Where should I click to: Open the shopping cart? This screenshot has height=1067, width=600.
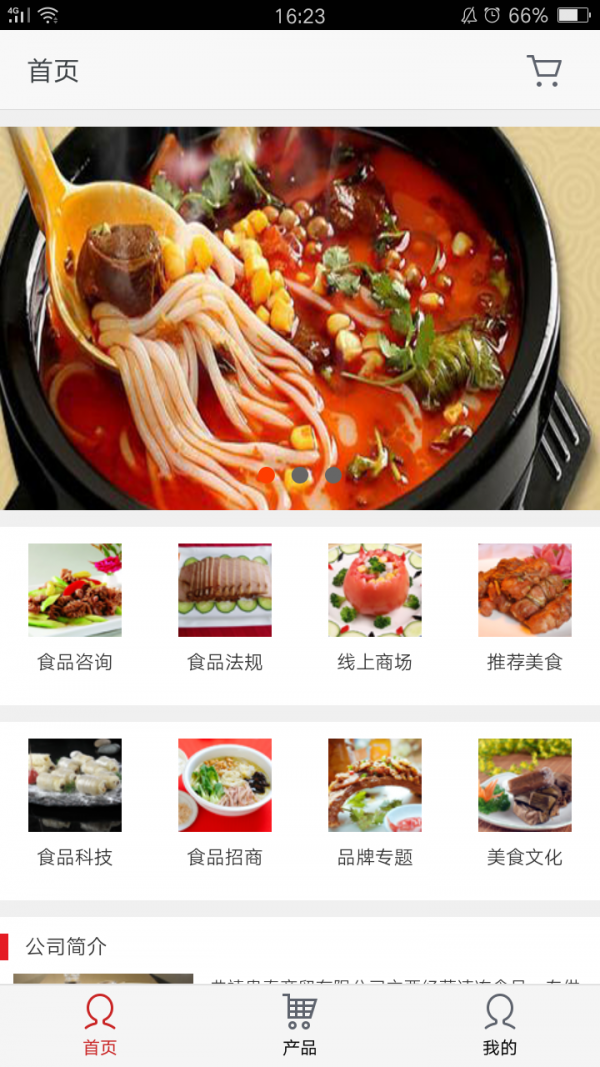[x=544, y=71]
